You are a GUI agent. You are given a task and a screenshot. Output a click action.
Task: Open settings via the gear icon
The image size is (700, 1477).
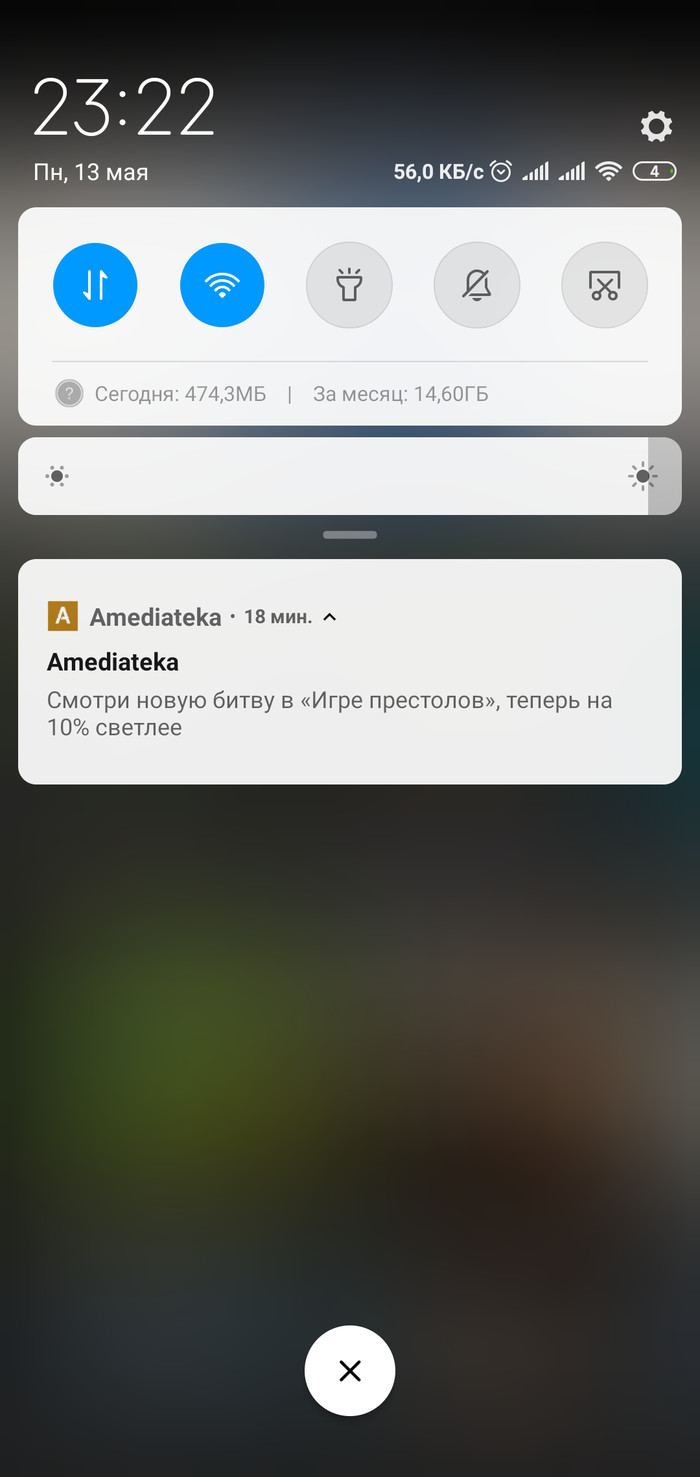click(x=656, y=126)
